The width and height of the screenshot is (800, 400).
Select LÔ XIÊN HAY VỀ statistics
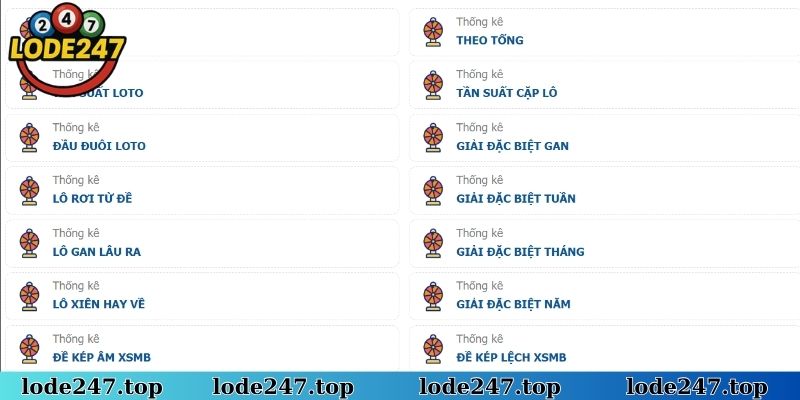[99, 304]
